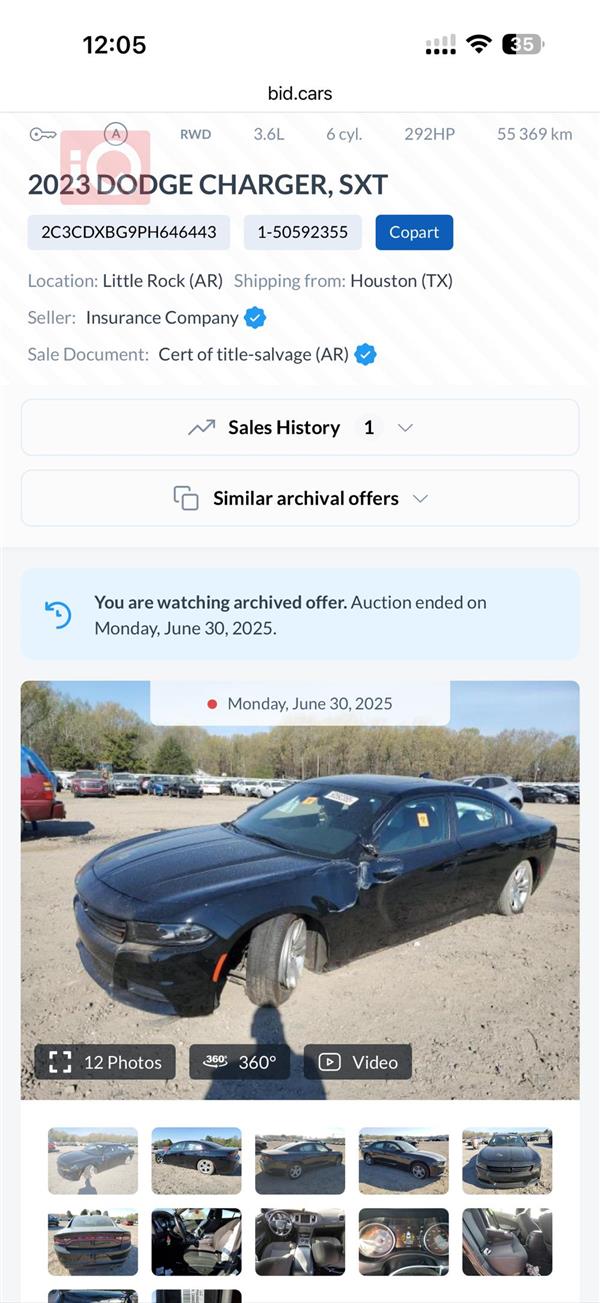The image size is (600, 1303).
Task: Play the vehicle Video
Action: click(x=358, y=1062)
